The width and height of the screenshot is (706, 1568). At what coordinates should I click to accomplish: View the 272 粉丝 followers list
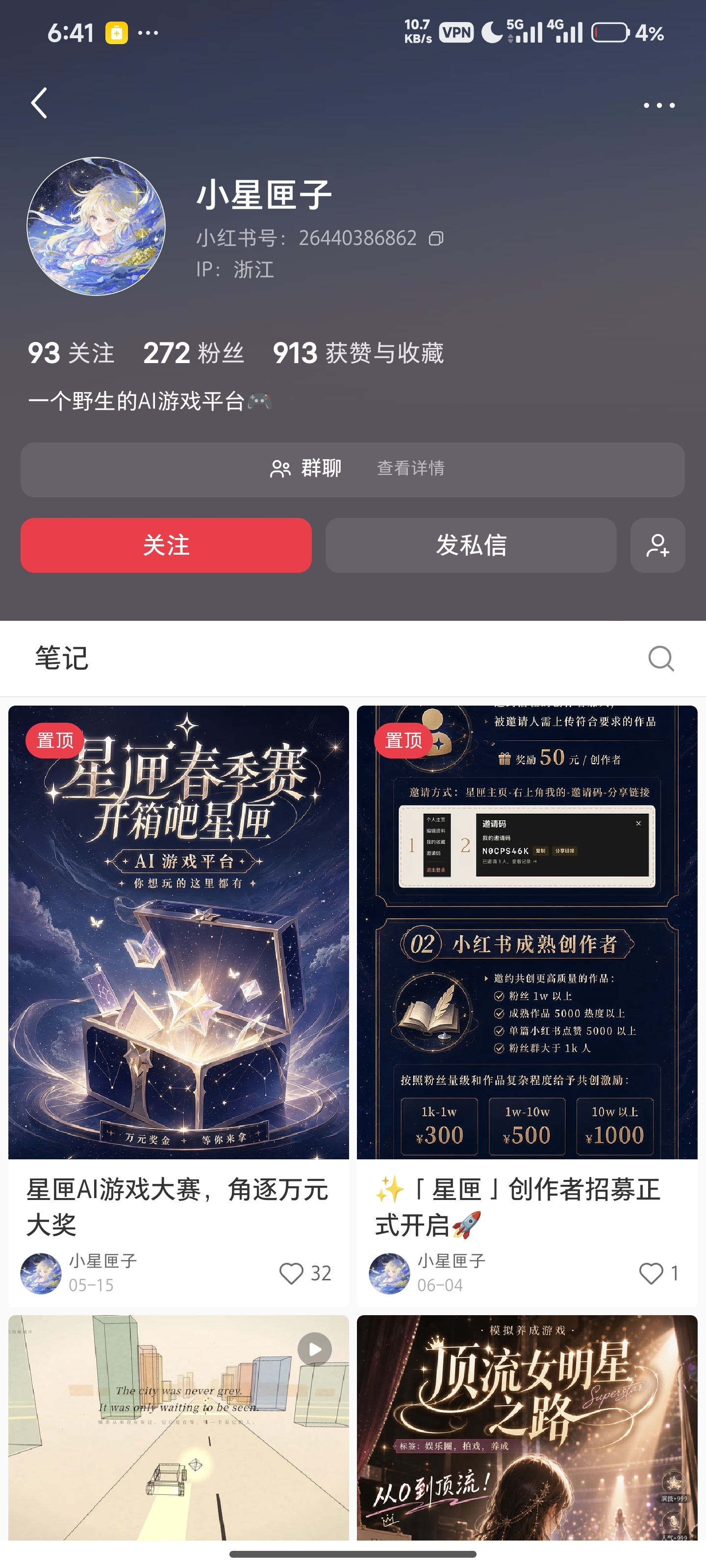193,353
